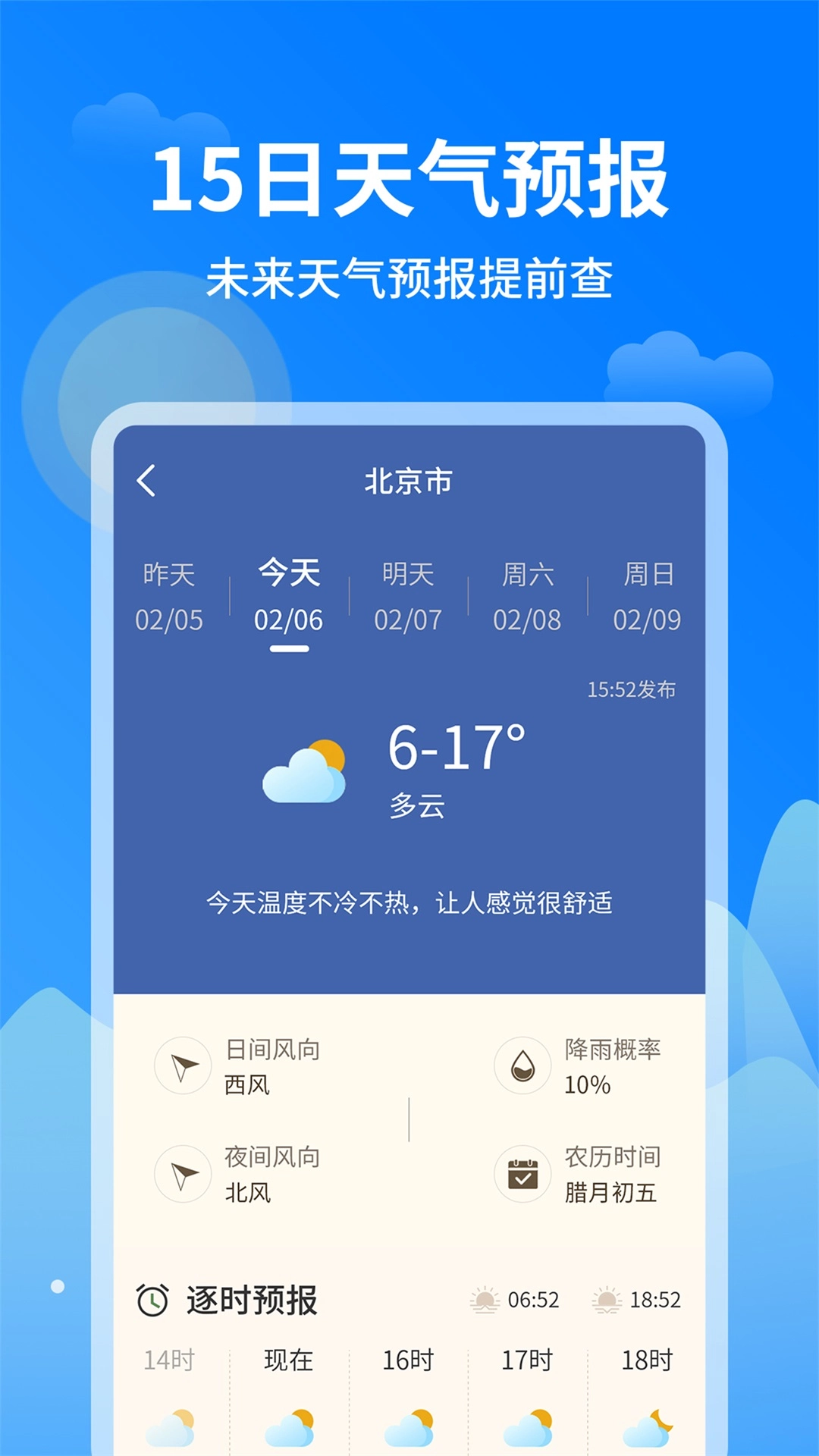This screenshot has height=1456, width=819.
Task: Click the 北京市 city name title
Action: [409, 479]
